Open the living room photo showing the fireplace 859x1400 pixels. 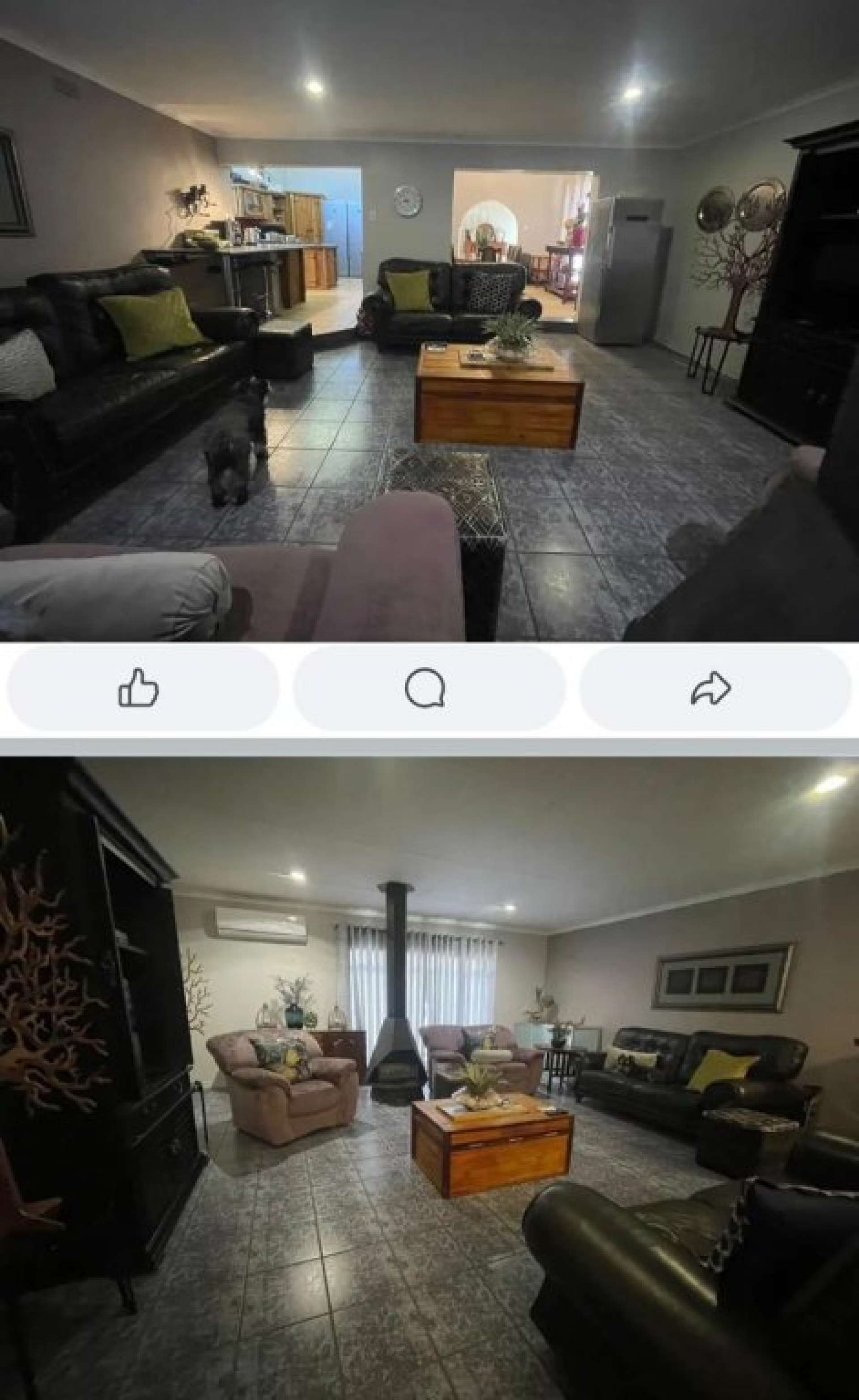pyautogui.click(x=429, y=1078)
